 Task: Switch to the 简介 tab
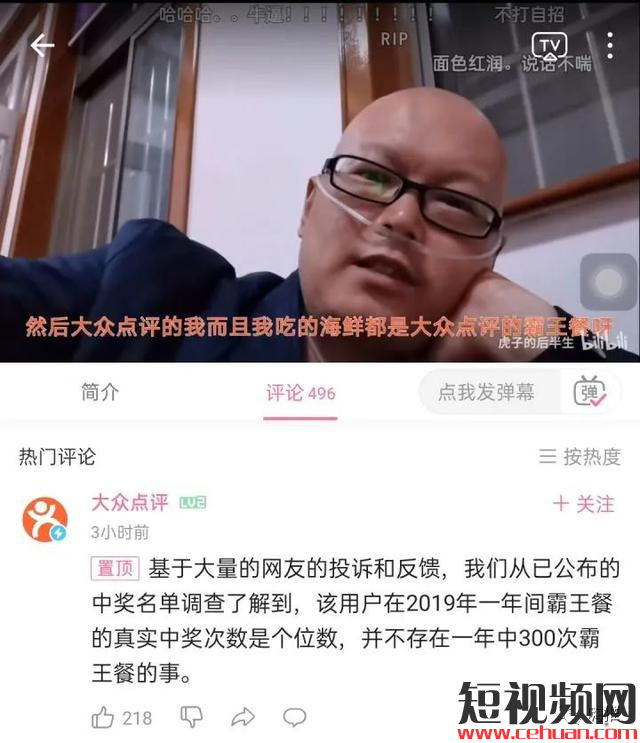(x=100, y=393)
